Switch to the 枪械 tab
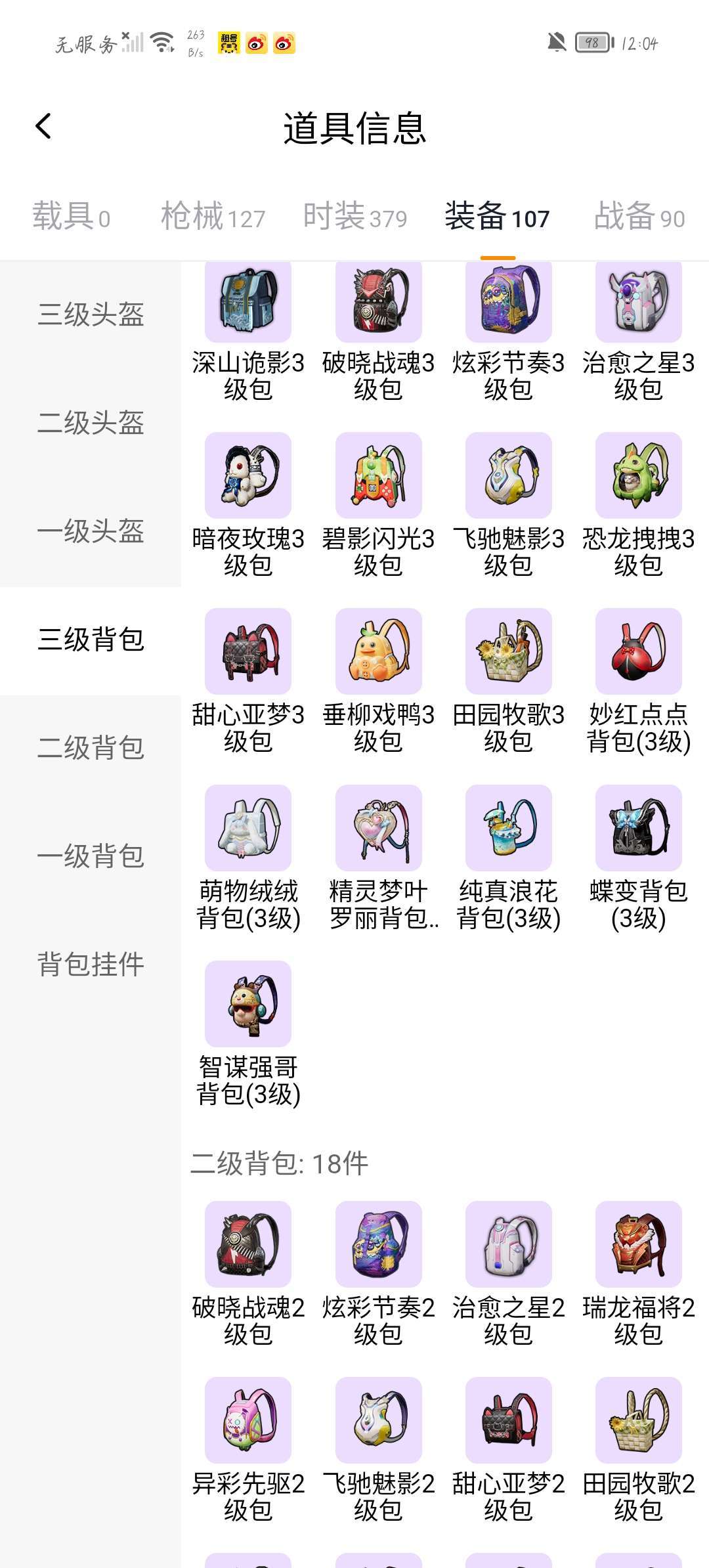Screen dimensions: 709x1568 213,217
